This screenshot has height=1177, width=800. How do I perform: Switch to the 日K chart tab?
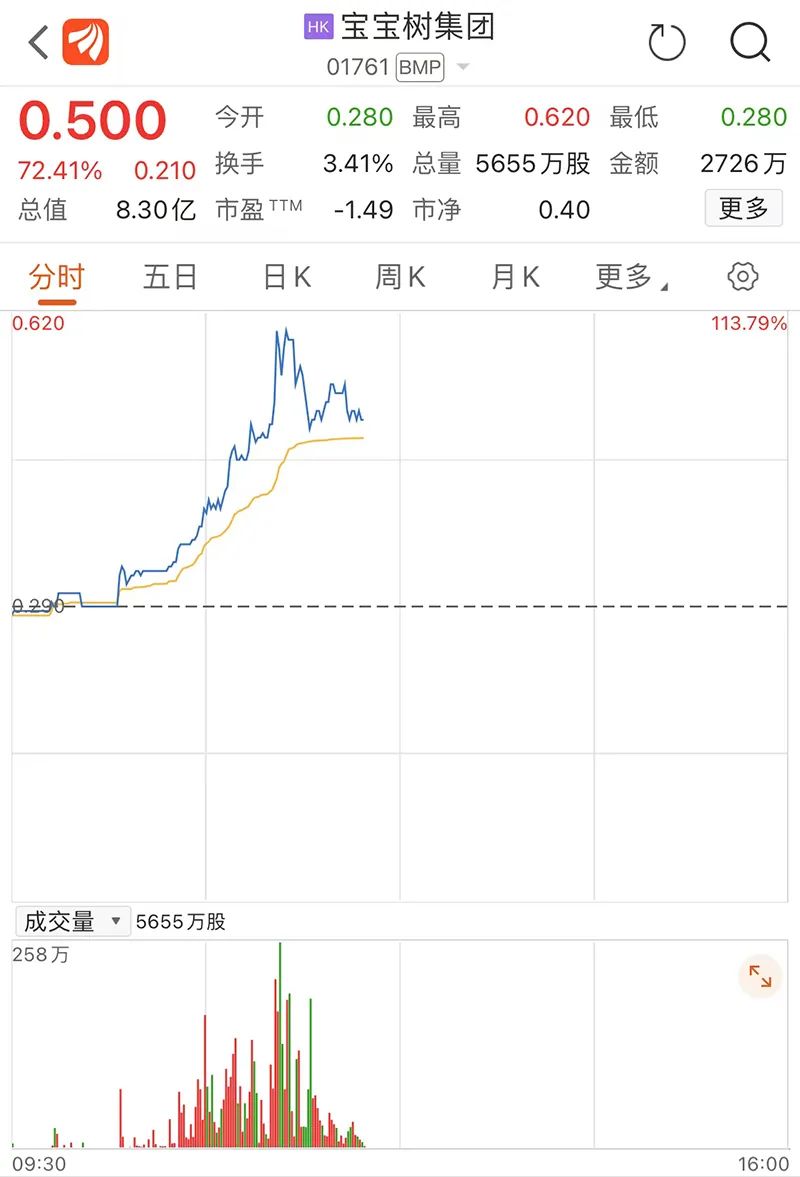287,277
